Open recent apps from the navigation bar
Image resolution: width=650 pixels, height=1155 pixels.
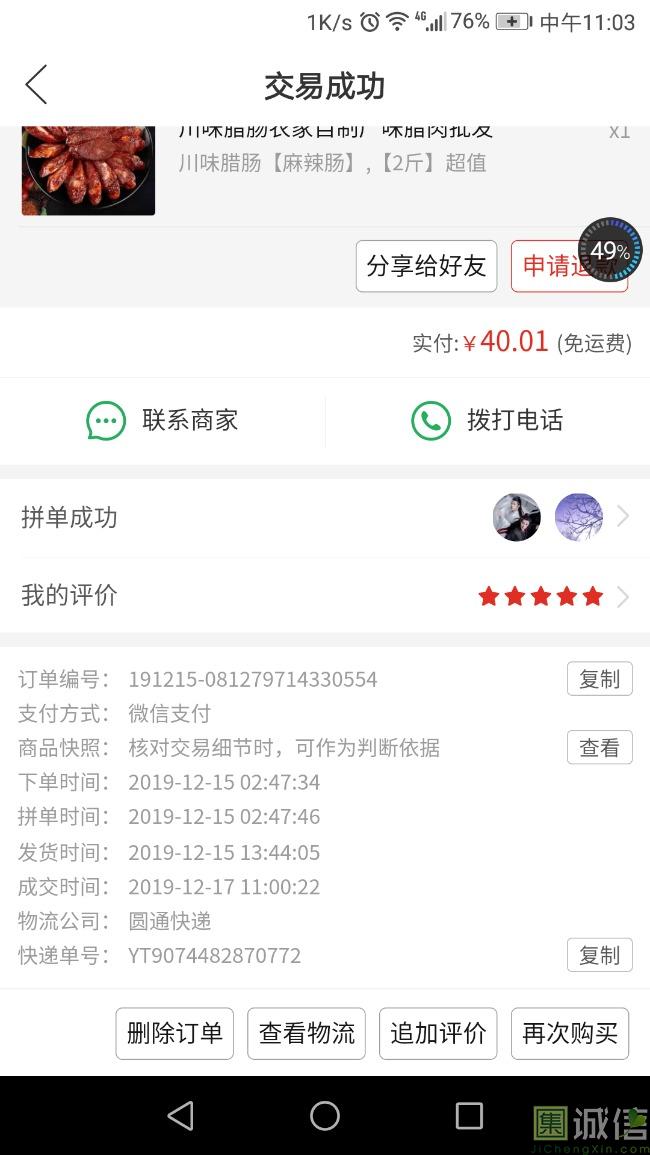469,1115
